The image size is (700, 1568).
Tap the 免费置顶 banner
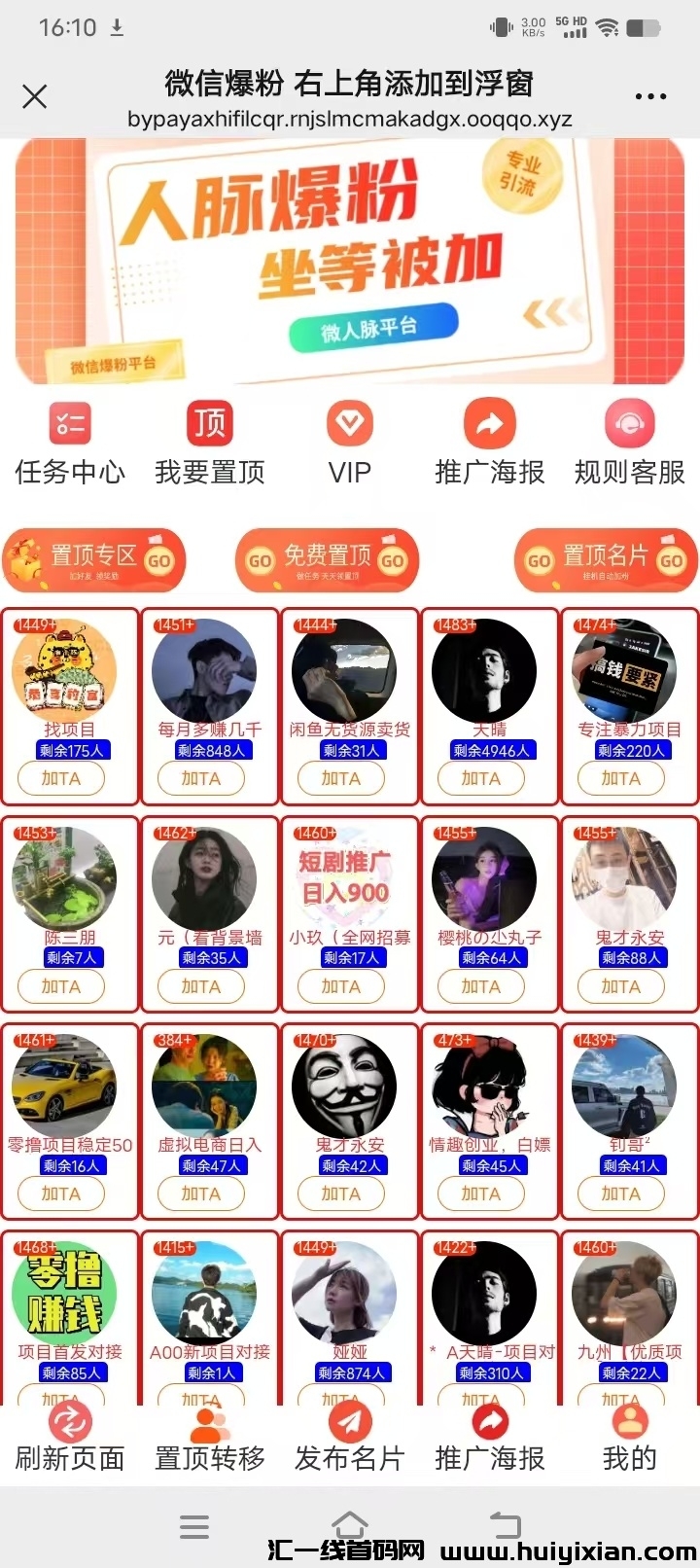coord(328,560)
